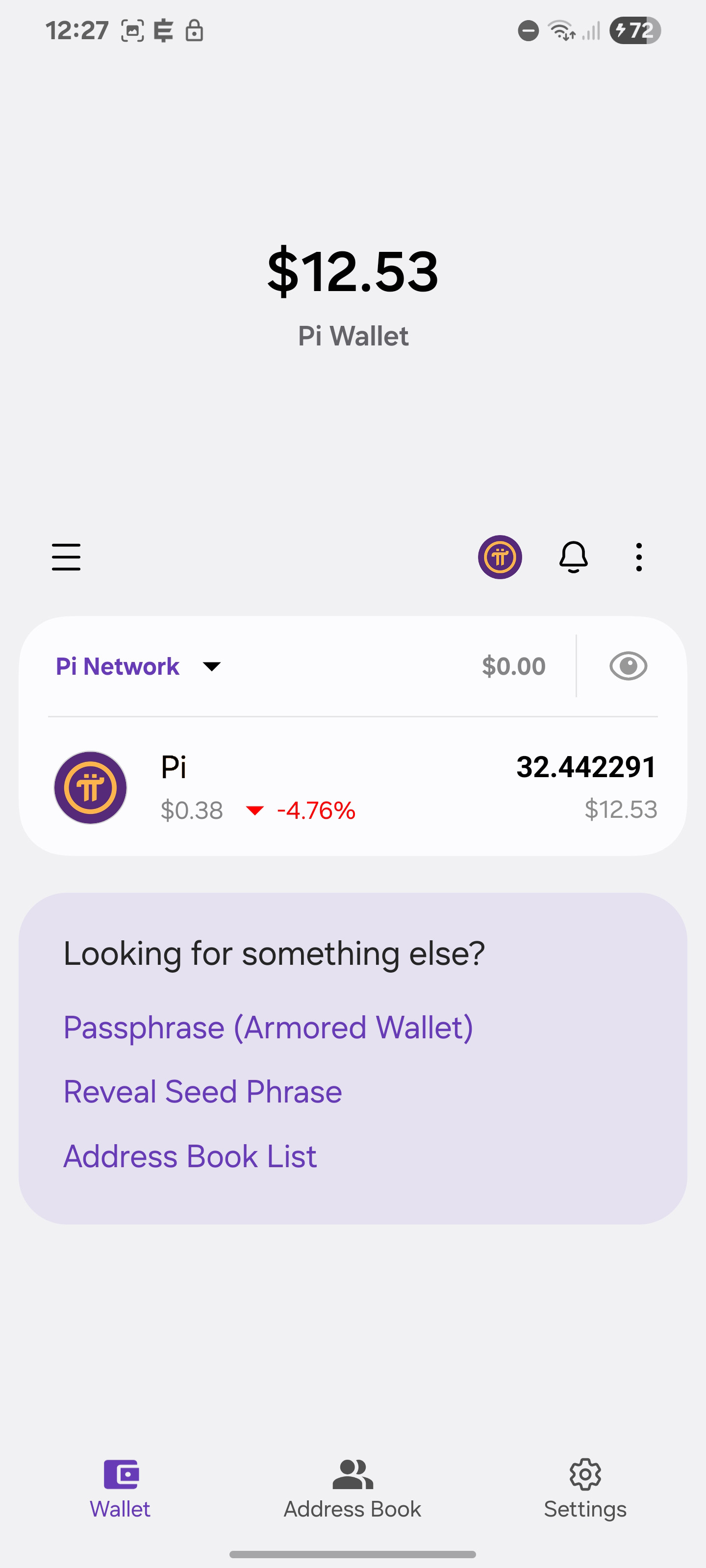Open Passphrase (Armored Wallet) link
706x1568 pixels.
point(268,1028)
